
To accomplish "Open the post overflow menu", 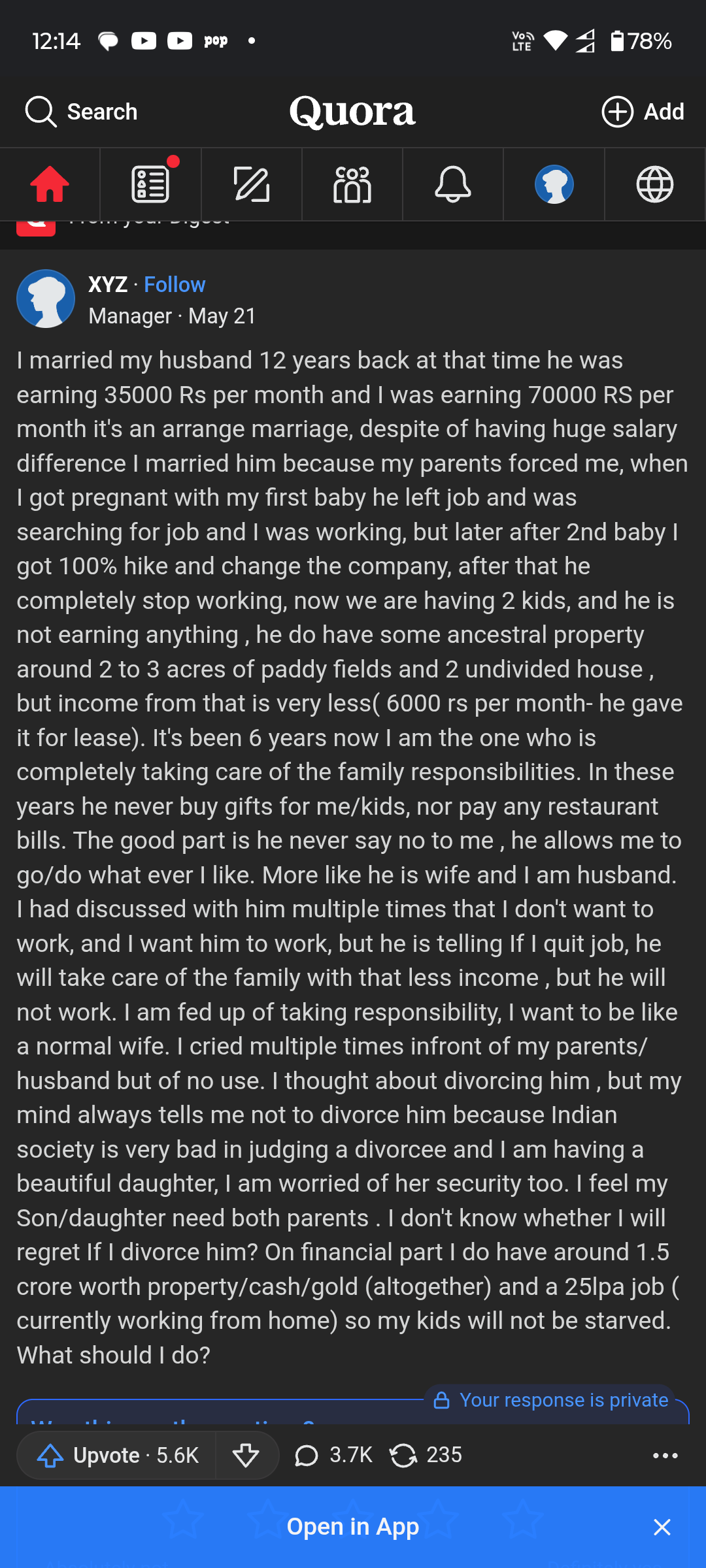I will point(665,1455).
